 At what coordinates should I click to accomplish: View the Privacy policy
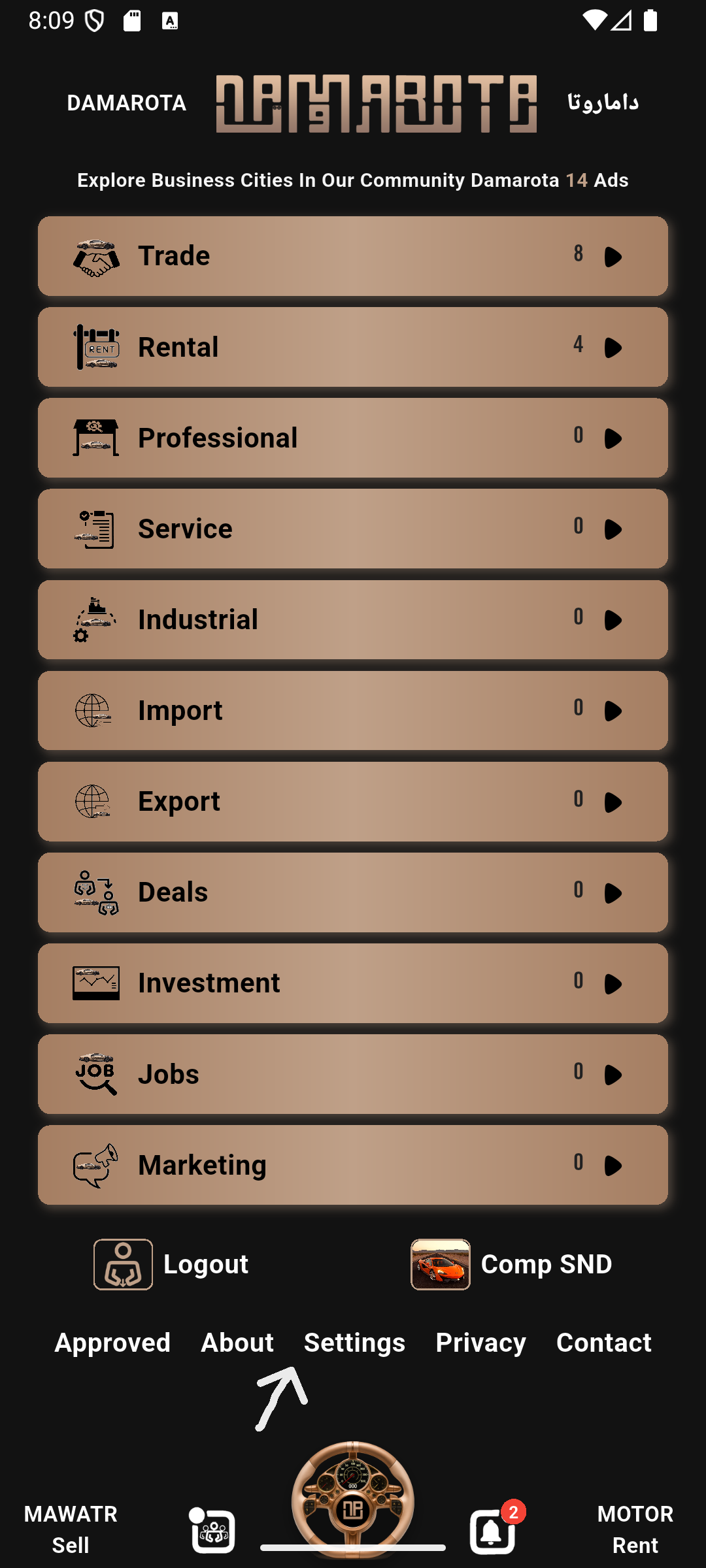(x=480, y=1343)
